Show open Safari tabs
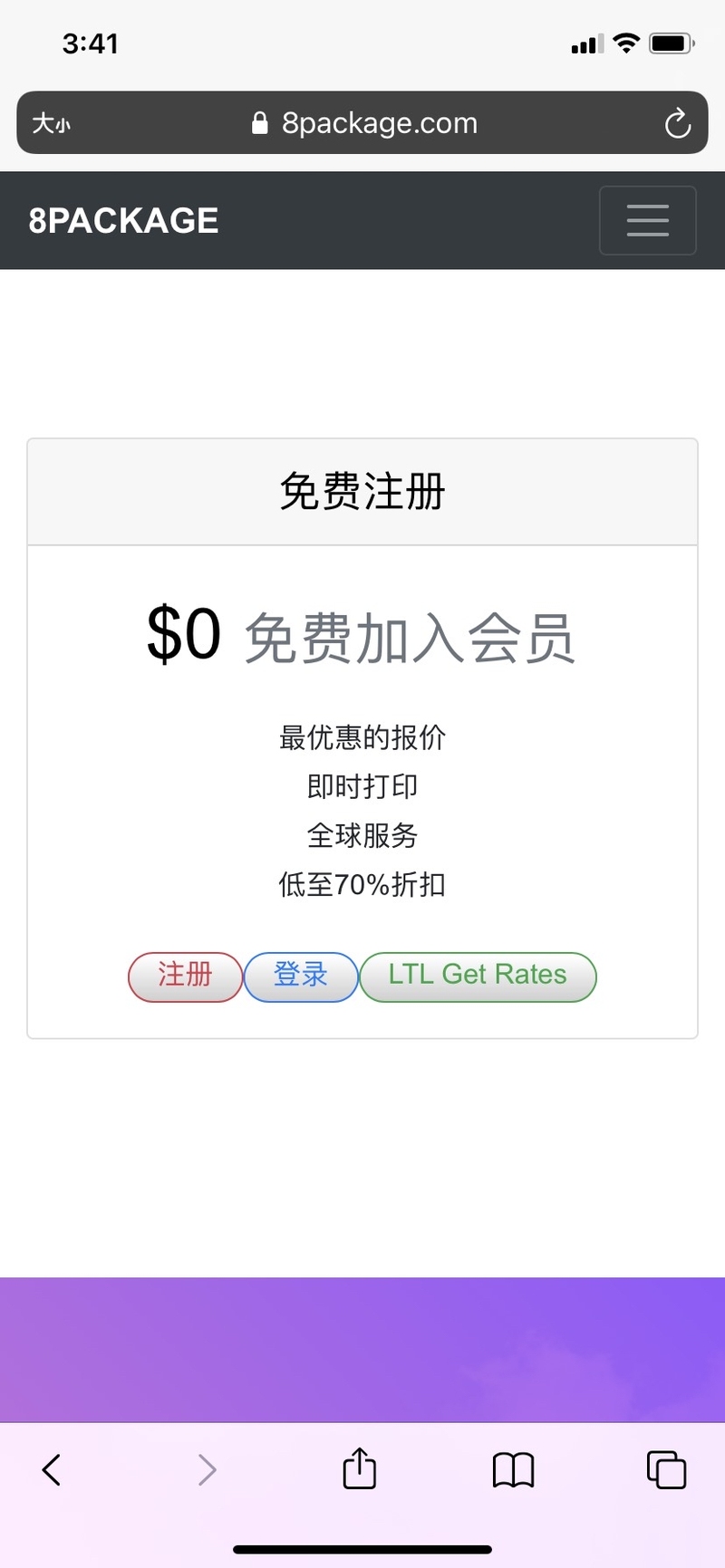 point(666,1469)
